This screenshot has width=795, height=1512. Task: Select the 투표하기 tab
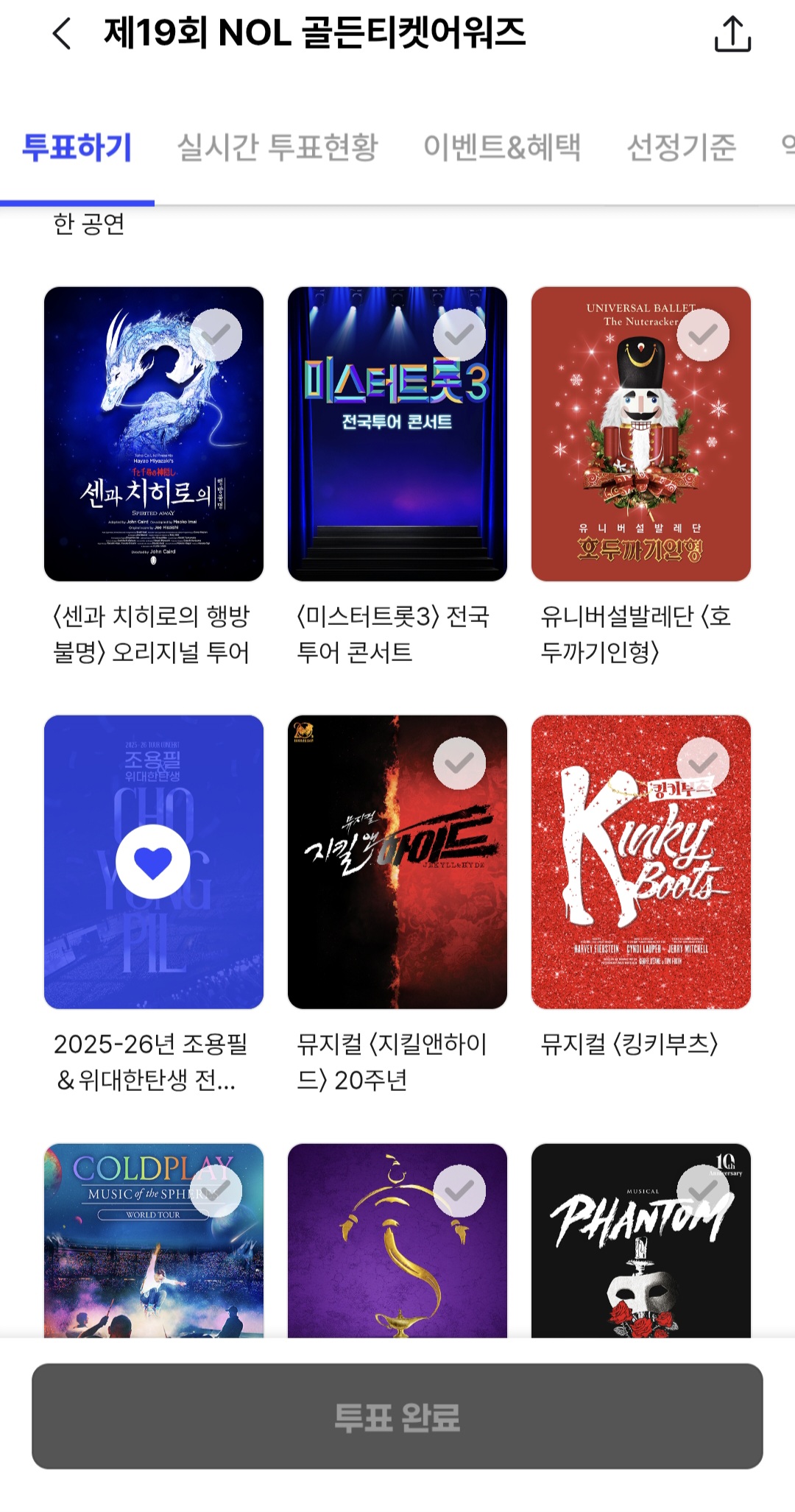coord(77,147)
